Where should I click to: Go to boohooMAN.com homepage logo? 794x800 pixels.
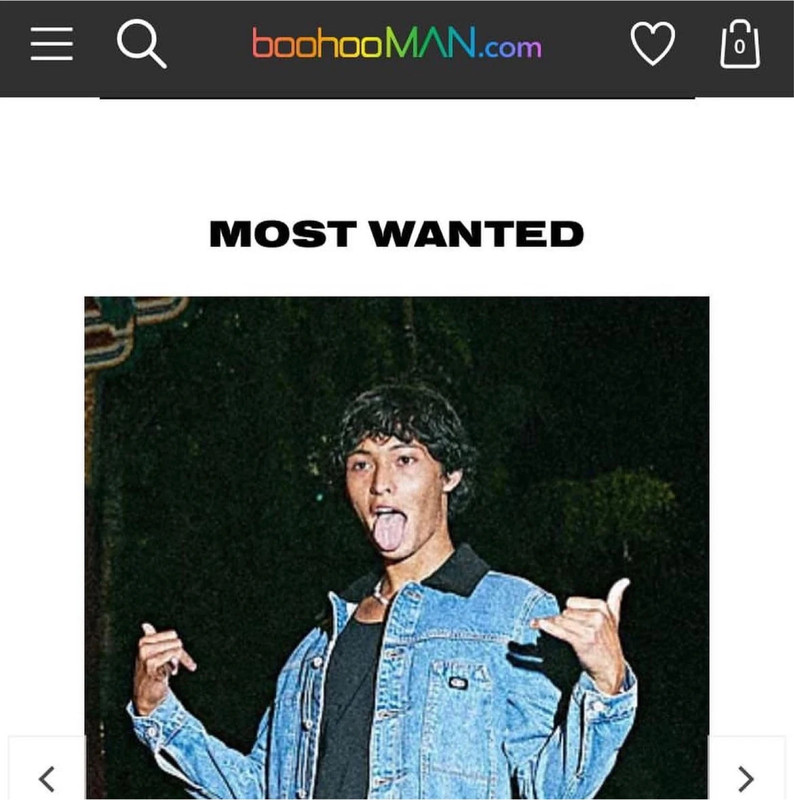396,45
